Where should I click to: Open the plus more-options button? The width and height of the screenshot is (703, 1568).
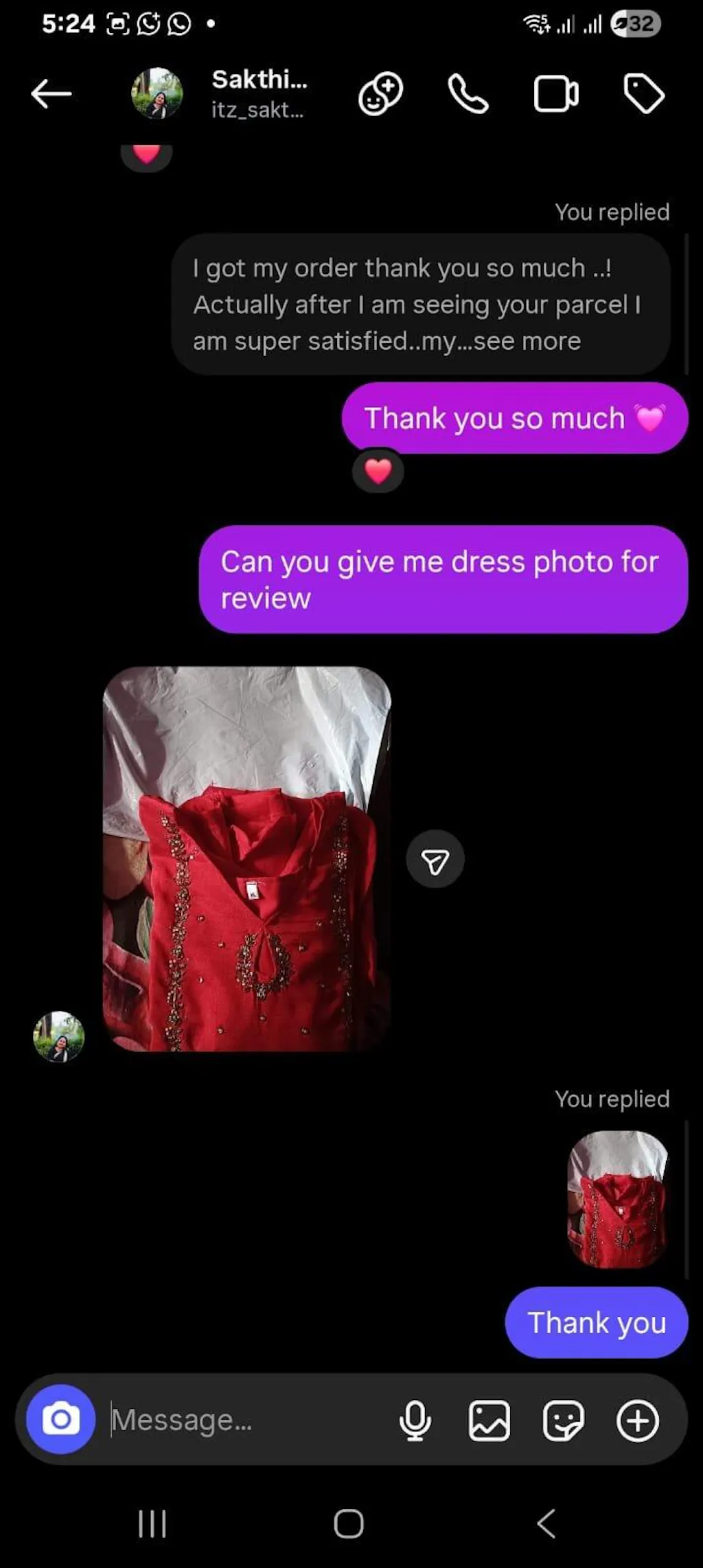pos(638,1420)
